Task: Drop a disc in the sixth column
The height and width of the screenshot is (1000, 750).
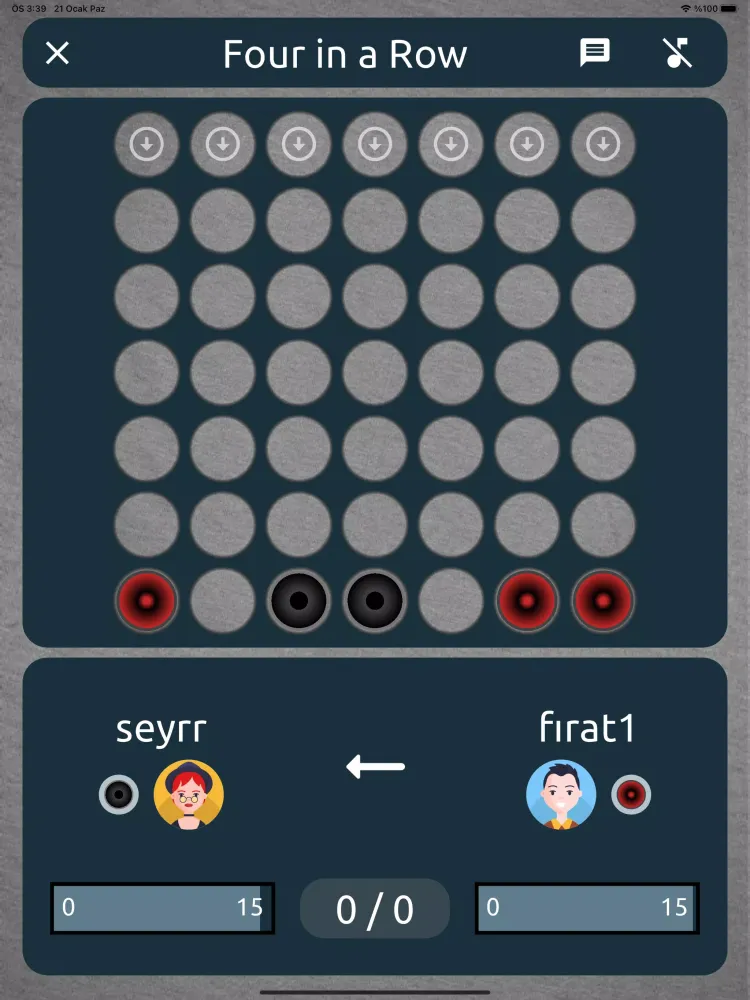Action: click(x=527, y=145)
